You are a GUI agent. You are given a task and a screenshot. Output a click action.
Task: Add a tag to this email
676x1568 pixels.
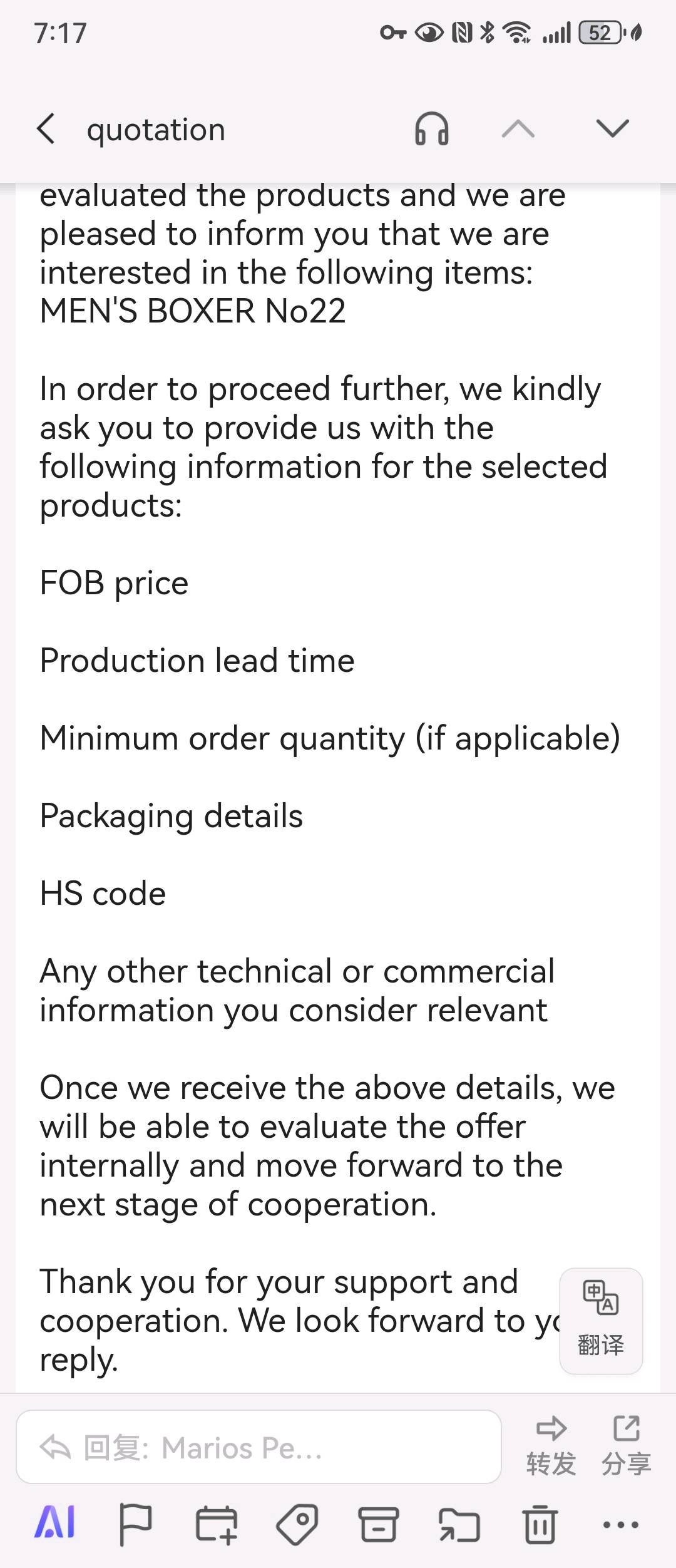click(297, 1524)
